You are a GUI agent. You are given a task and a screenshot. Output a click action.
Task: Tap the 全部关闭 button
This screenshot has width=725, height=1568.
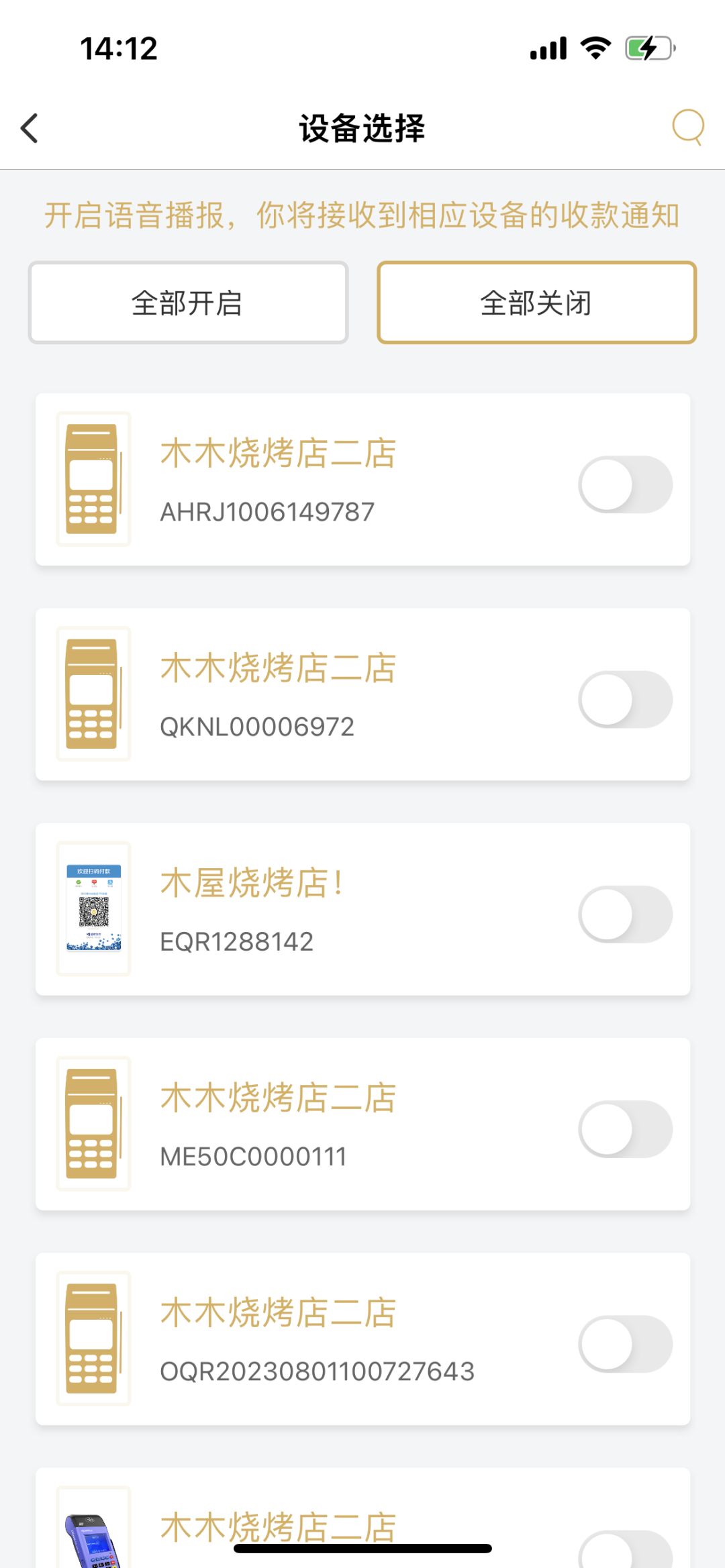pos(536,303)
